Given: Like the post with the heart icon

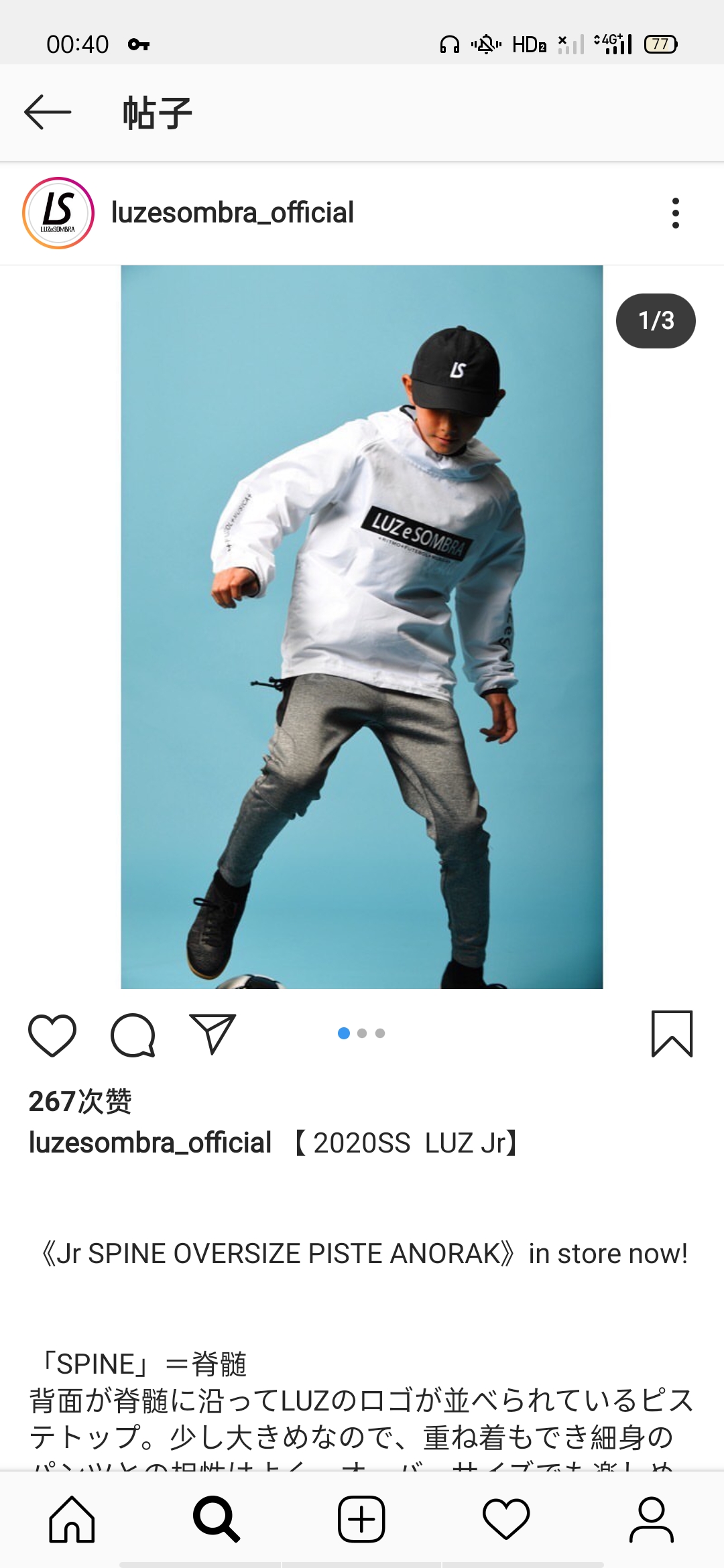Looking at the screenshot, I should pyautogui.click(x=52, y=1035).
